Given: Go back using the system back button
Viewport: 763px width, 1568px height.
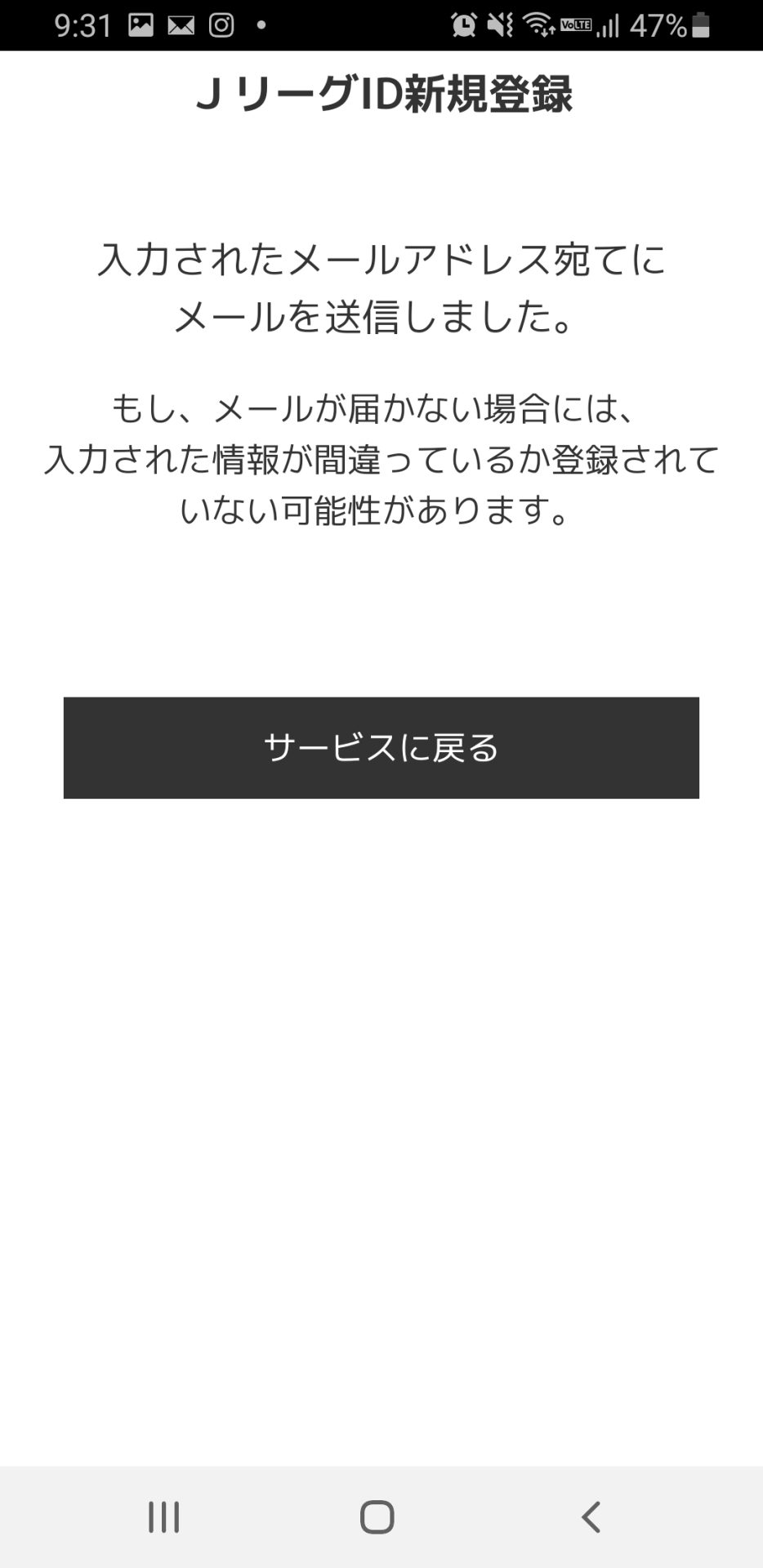Looking at the screenshot, I should click(591, 1517).
